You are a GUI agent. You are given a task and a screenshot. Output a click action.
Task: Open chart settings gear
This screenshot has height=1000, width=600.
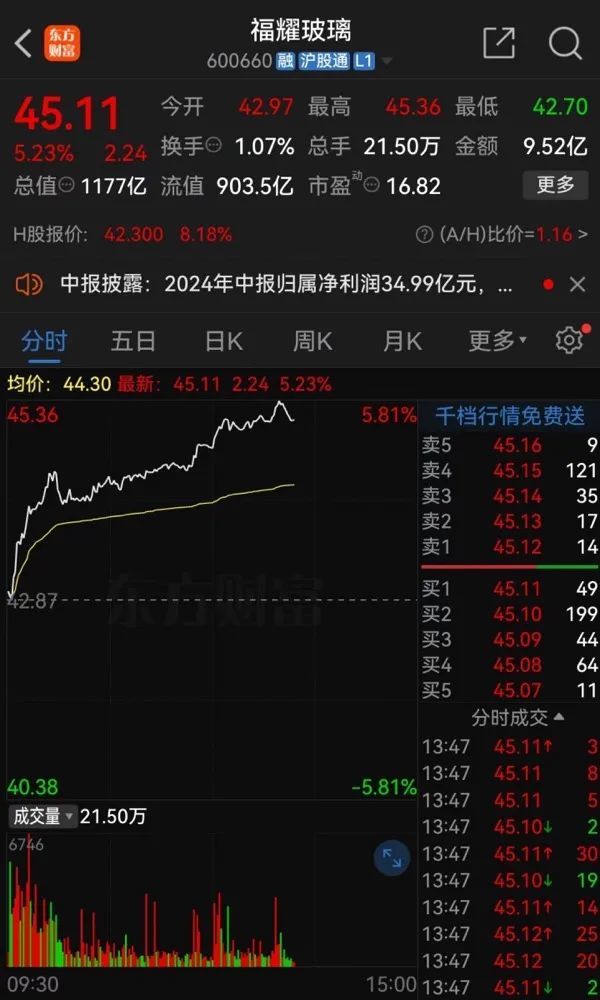[569, 340]
